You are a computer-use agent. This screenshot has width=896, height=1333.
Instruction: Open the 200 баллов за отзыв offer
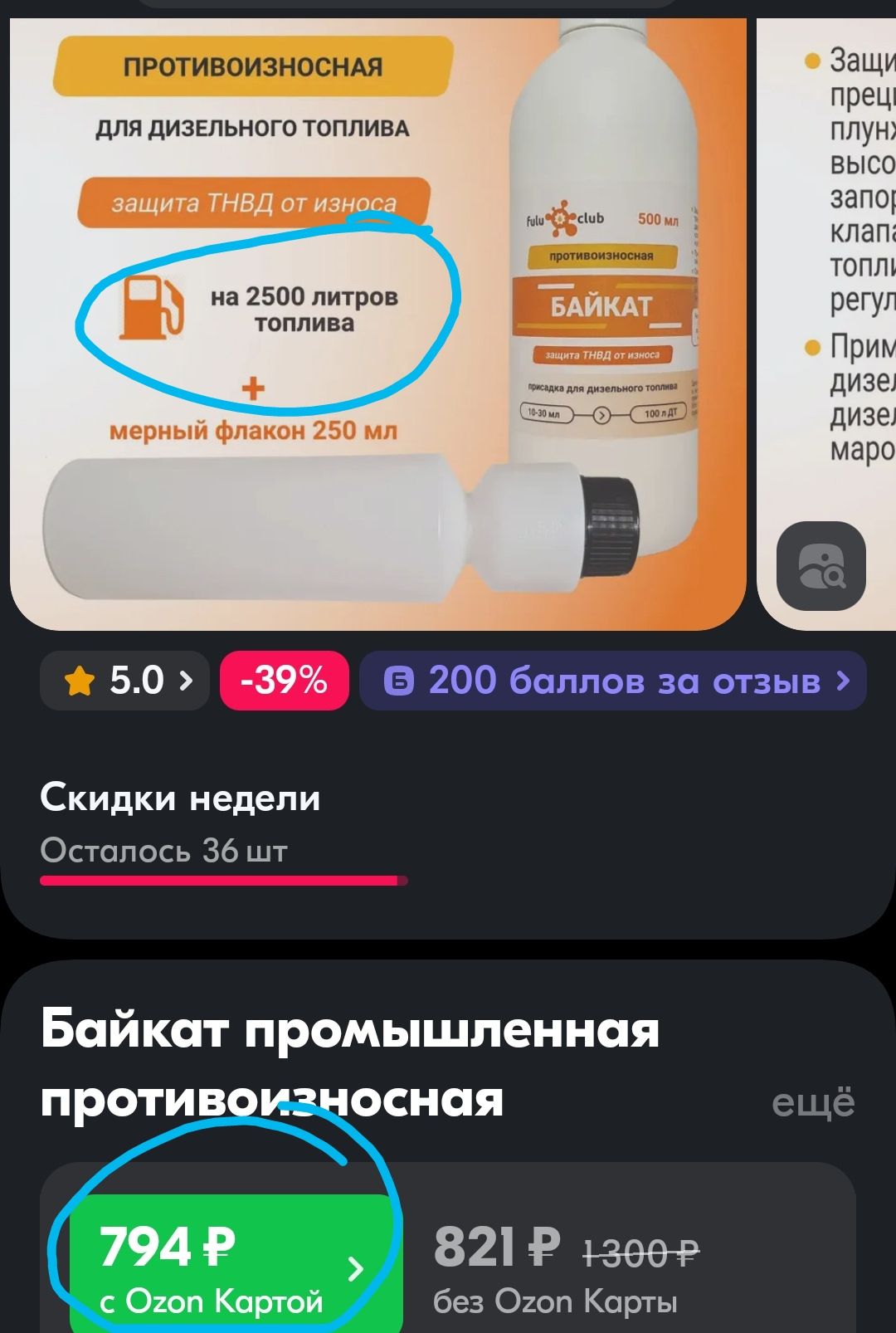click(612, 681)
